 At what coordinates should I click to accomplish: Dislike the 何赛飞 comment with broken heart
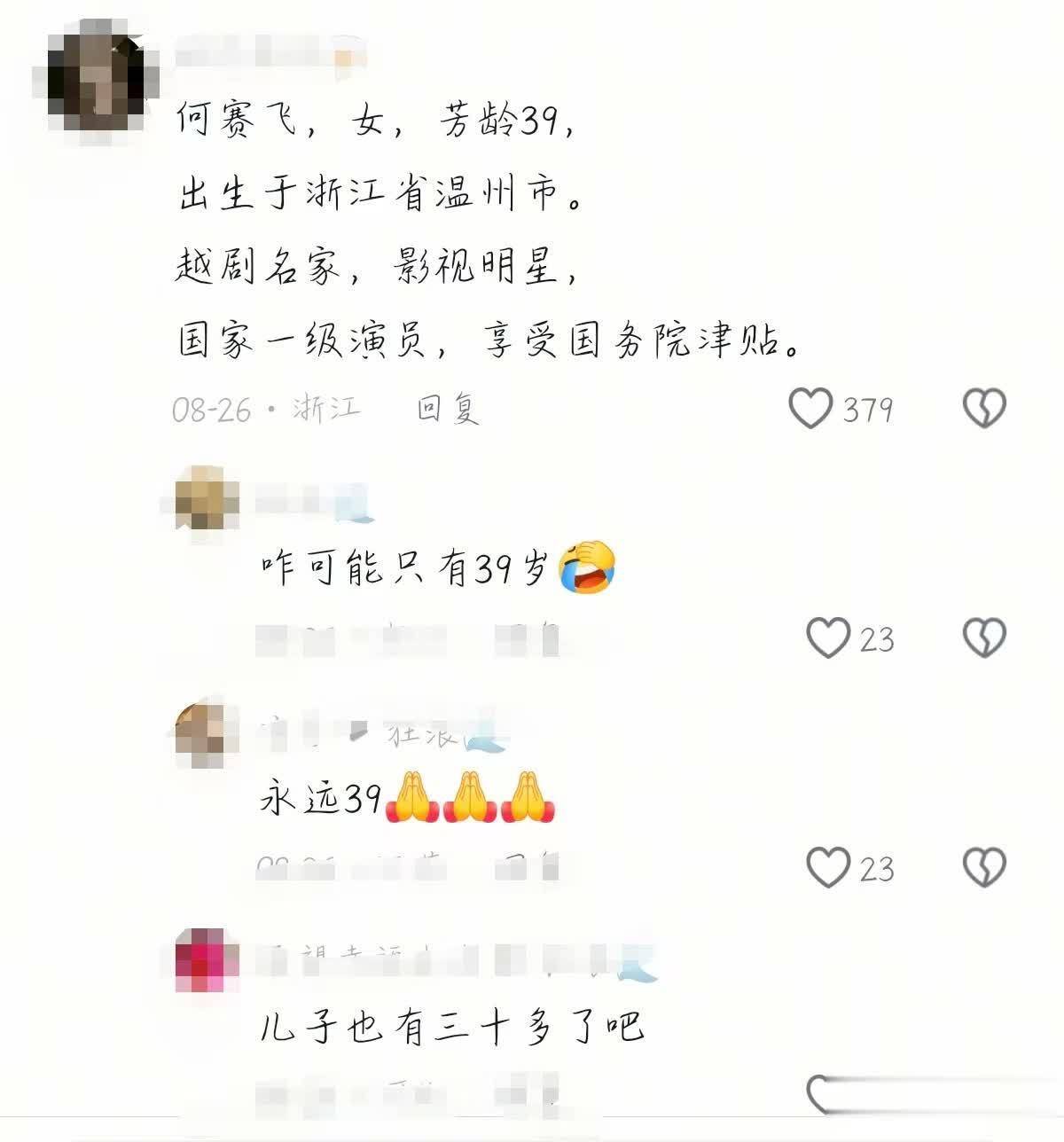984,409
